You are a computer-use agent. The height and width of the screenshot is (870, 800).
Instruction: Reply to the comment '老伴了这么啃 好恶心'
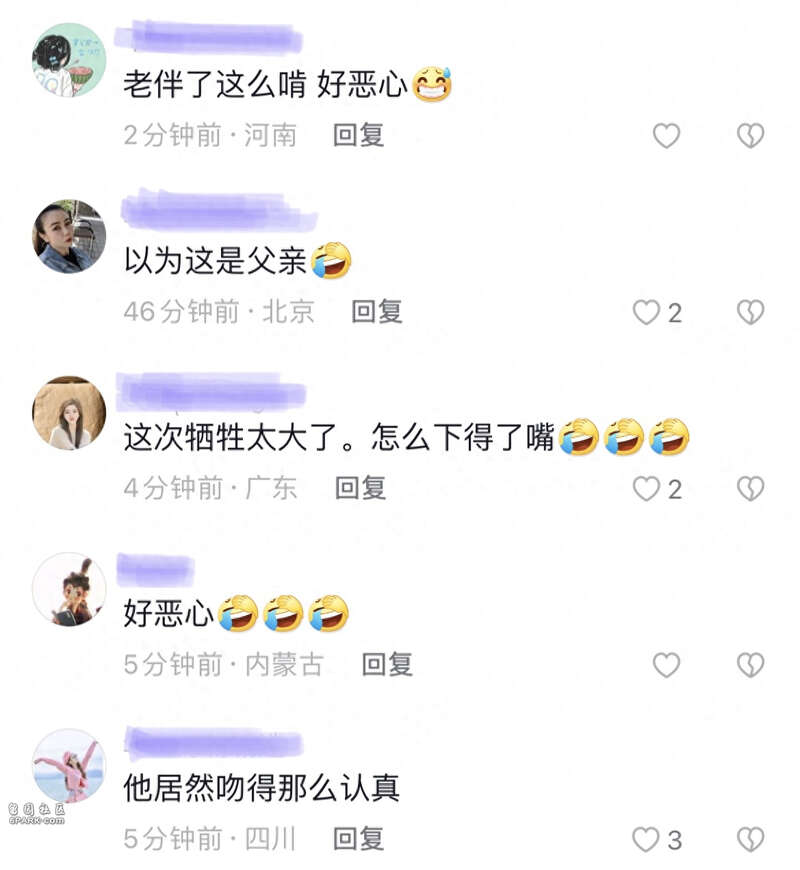359,136
